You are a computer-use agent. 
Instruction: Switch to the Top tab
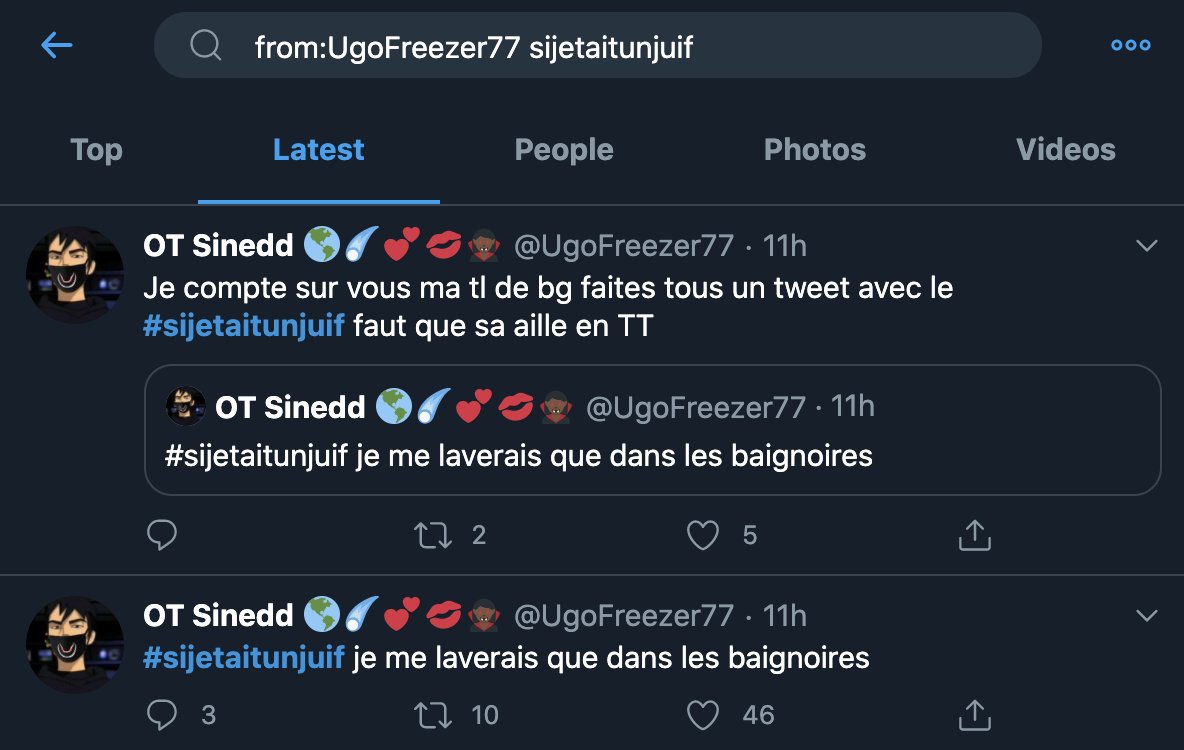pyautogui.click(x=96, y=150)
